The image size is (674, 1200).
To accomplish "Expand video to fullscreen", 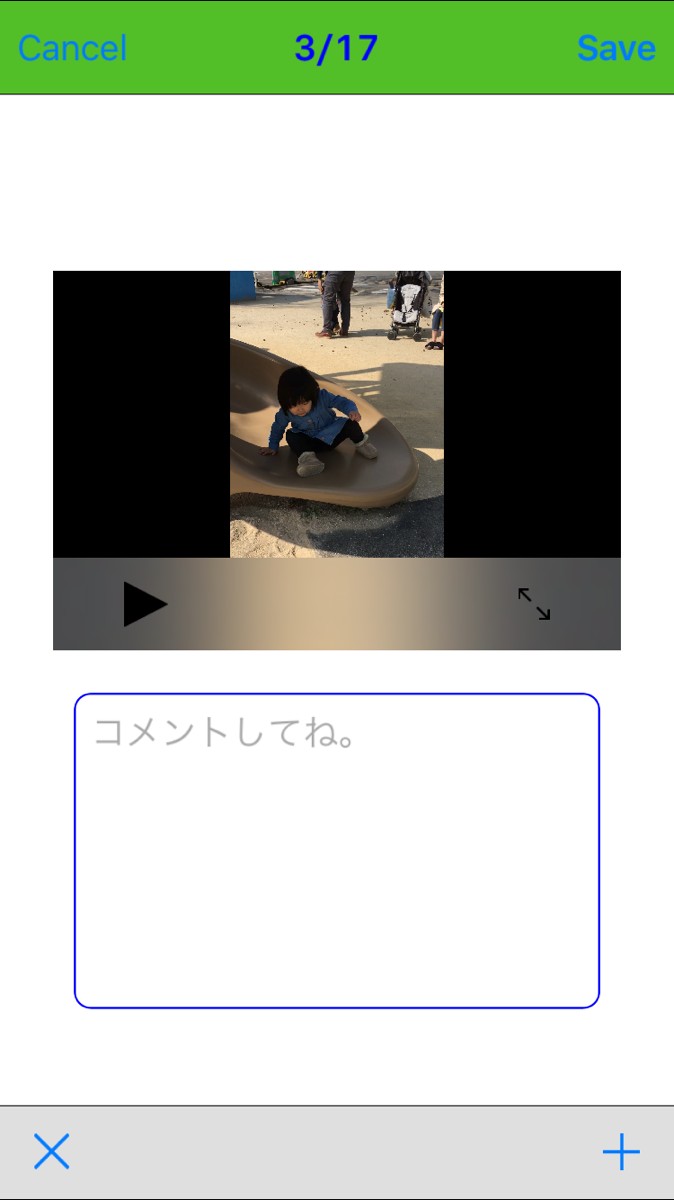I will [534, 604].
